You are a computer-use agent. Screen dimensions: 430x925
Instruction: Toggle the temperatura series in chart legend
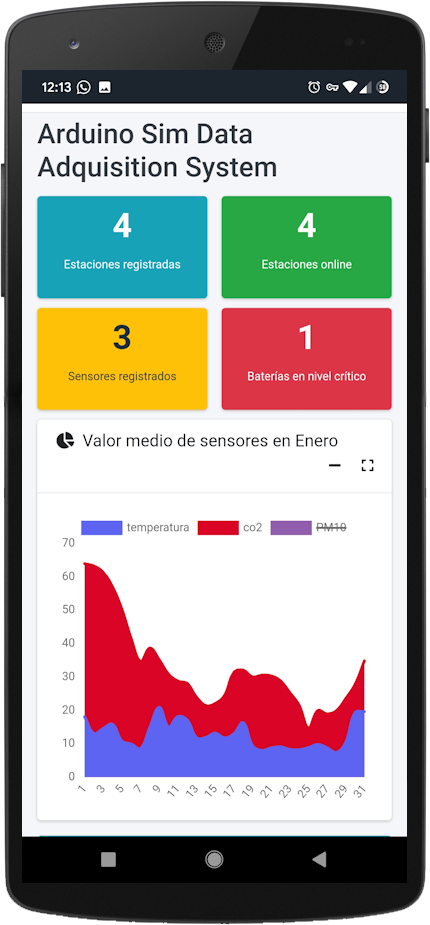click(135, 527)
